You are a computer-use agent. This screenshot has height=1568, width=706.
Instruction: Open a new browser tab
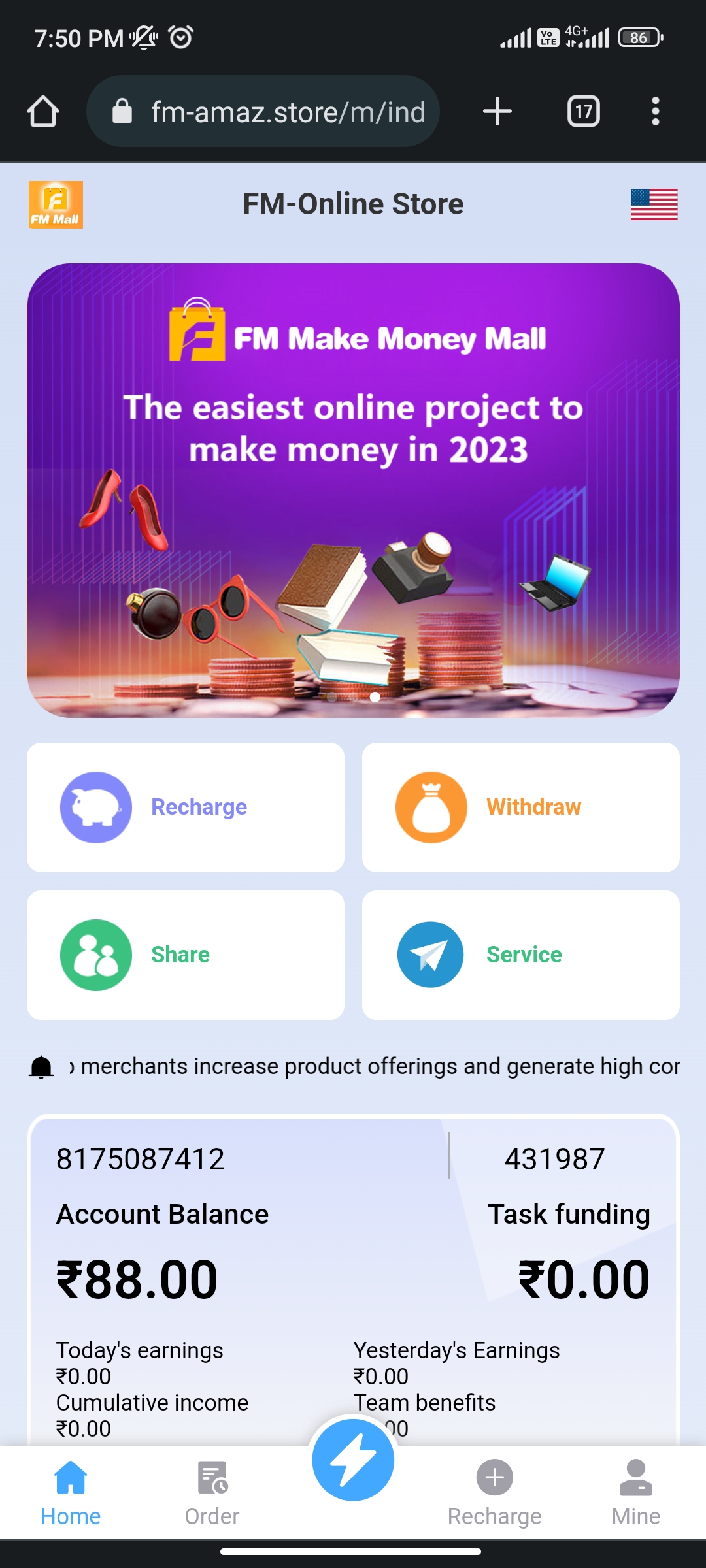(x=497, y=111)
